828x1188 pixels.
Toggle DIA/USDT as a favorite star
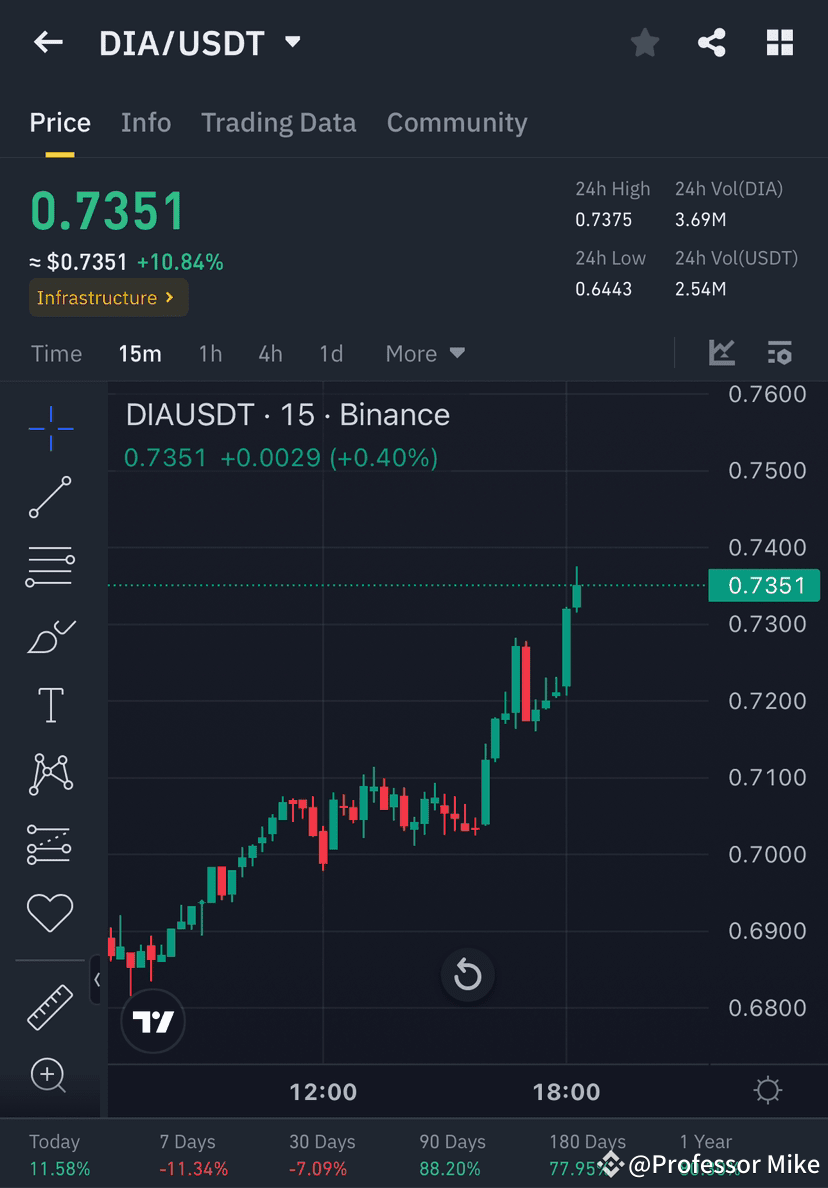pyautogui.click(x=644, y=42)
